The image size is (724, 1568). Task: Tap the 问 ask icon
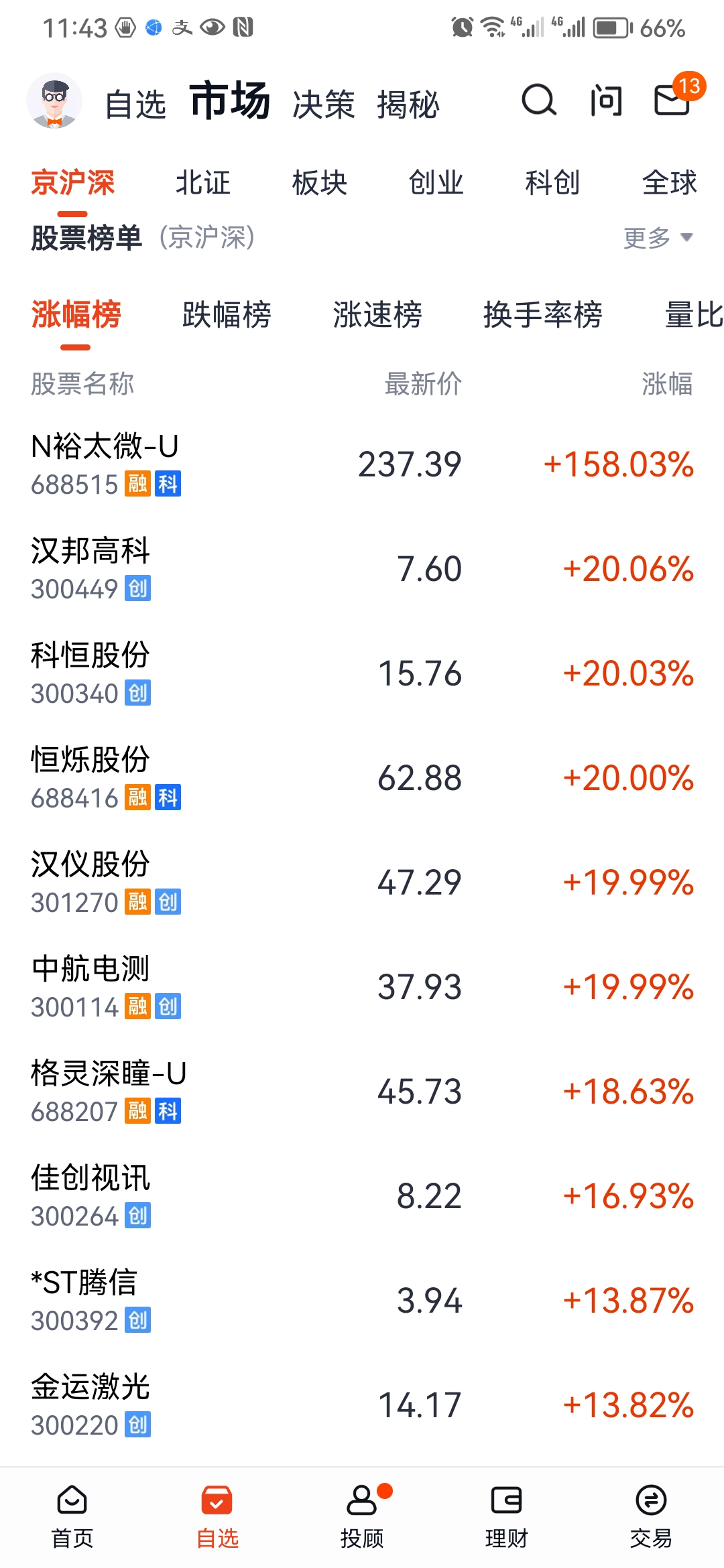pyautogui.click(x=606, y=101)
